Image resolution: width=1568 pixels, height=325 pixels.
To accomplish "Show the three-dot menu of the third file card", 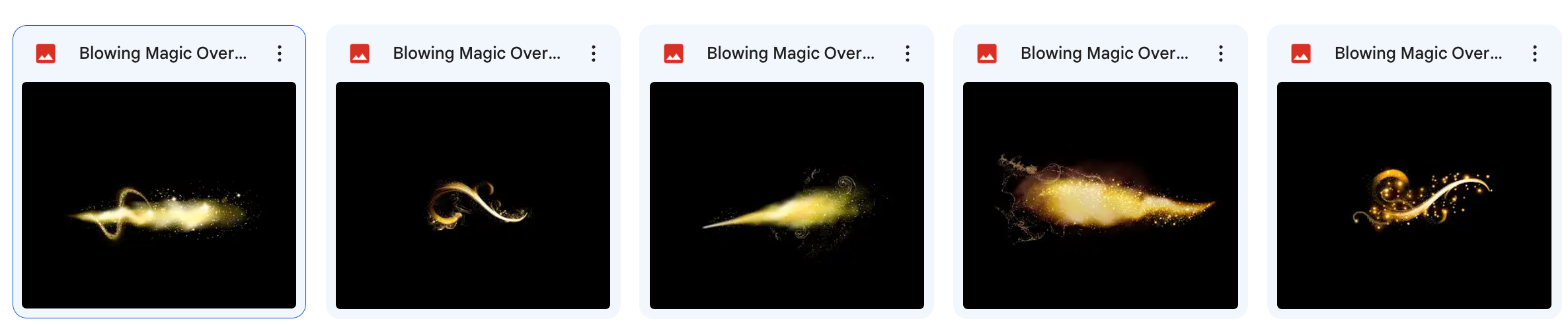I will click(908, 54).
